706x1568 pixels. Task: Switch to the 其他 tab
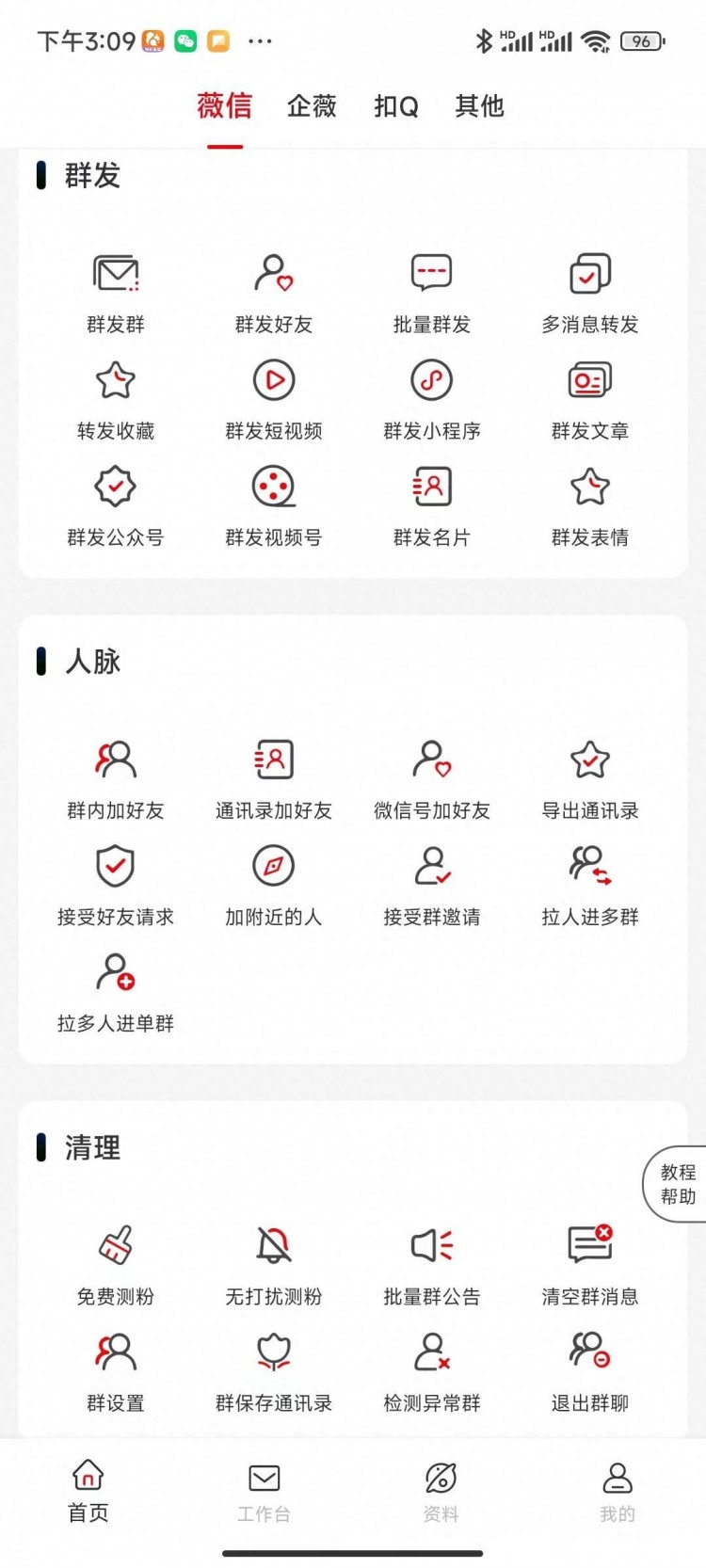click(479, 106)
